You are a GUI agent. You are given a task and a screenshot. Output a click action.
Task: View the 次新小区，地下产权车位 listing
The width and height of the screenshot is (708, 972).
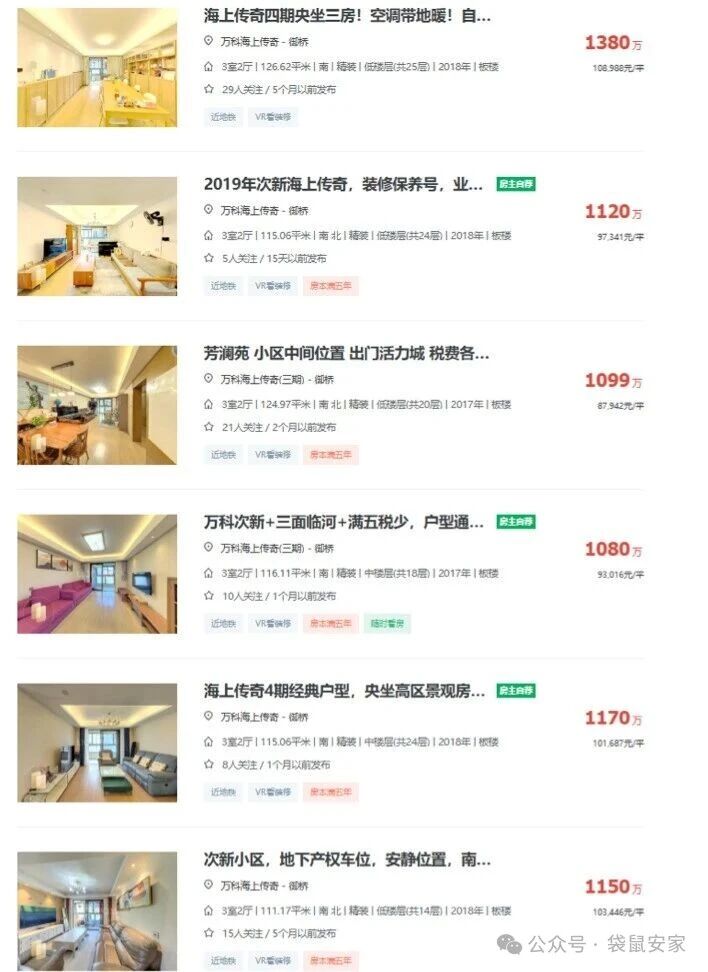[x=347, y=859]
